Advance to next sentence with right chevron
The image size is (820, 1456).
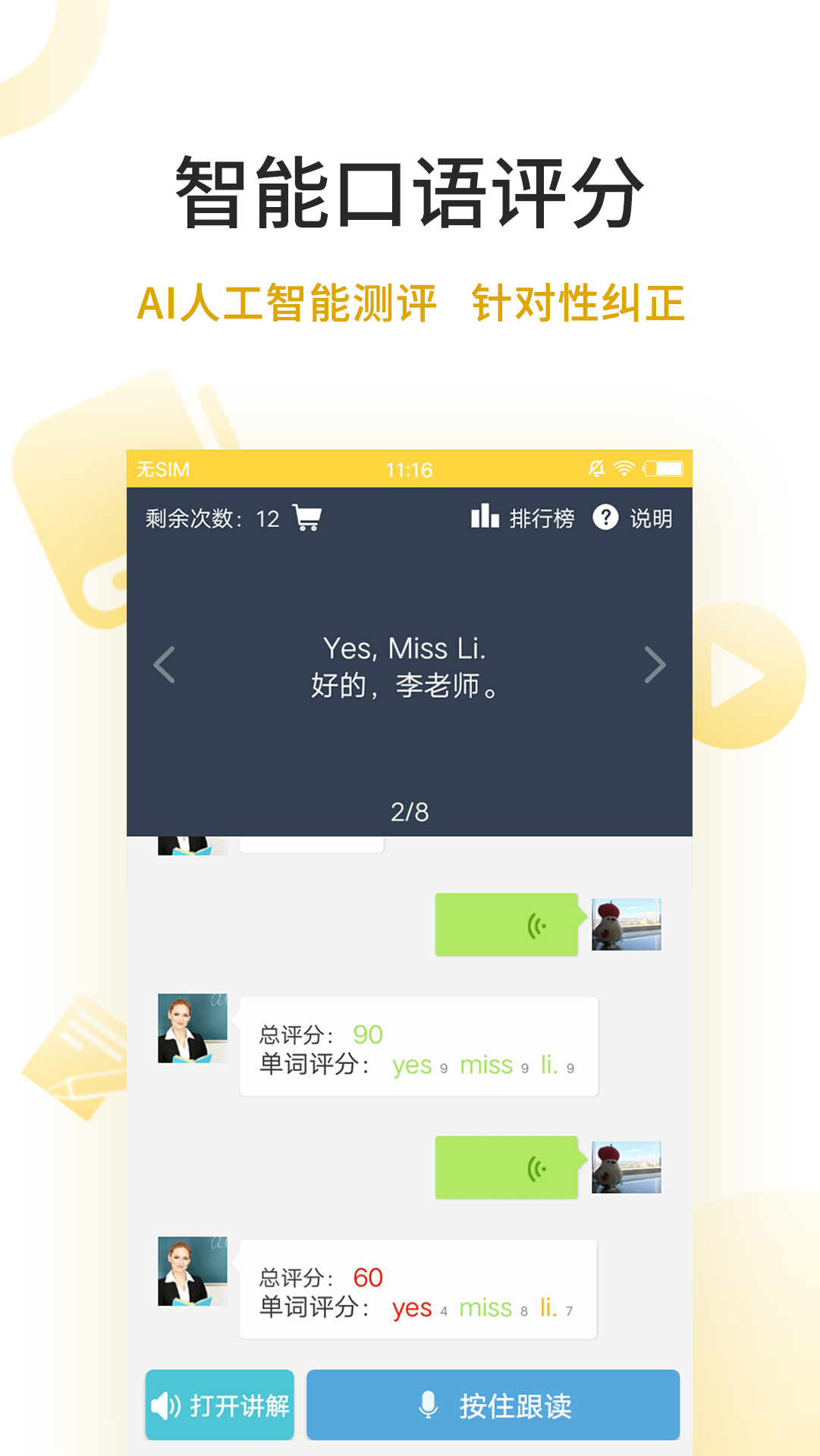(x=655, y=666)
